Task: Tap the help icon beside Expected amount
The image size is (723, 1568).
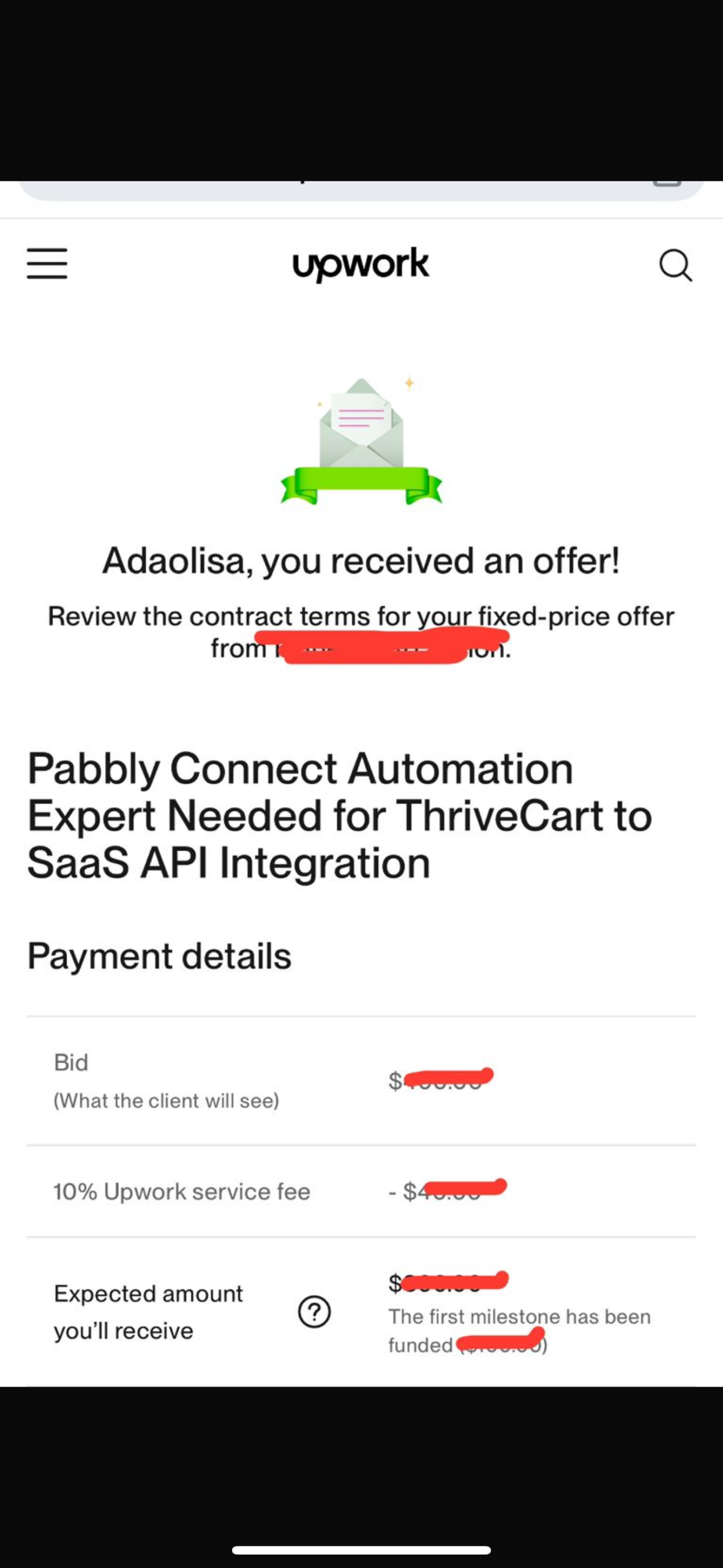Action: tap(315, 1311)
